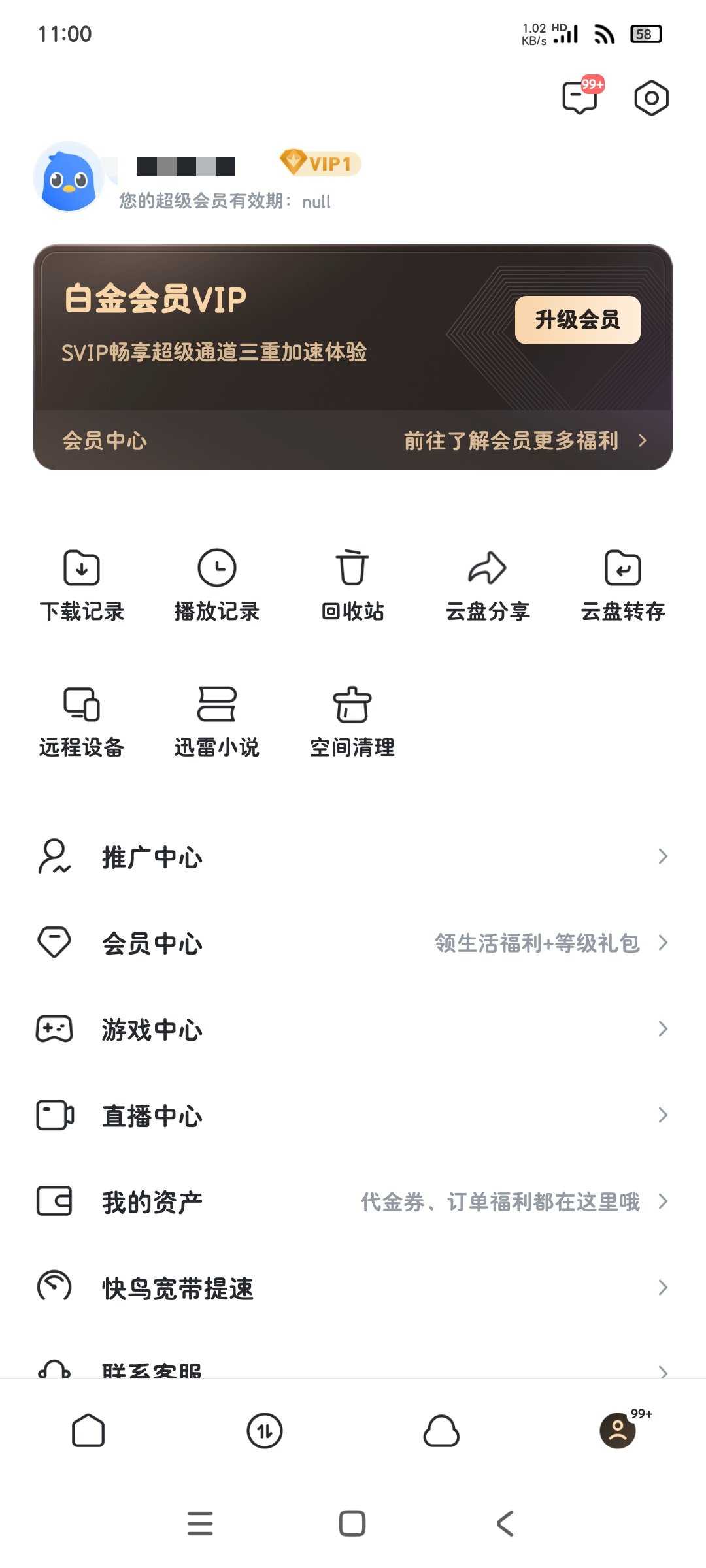The image size is (706, 1568).
Task: Open 快鸟宽带提速 broadband boost row
Action: coord(353,1288)
